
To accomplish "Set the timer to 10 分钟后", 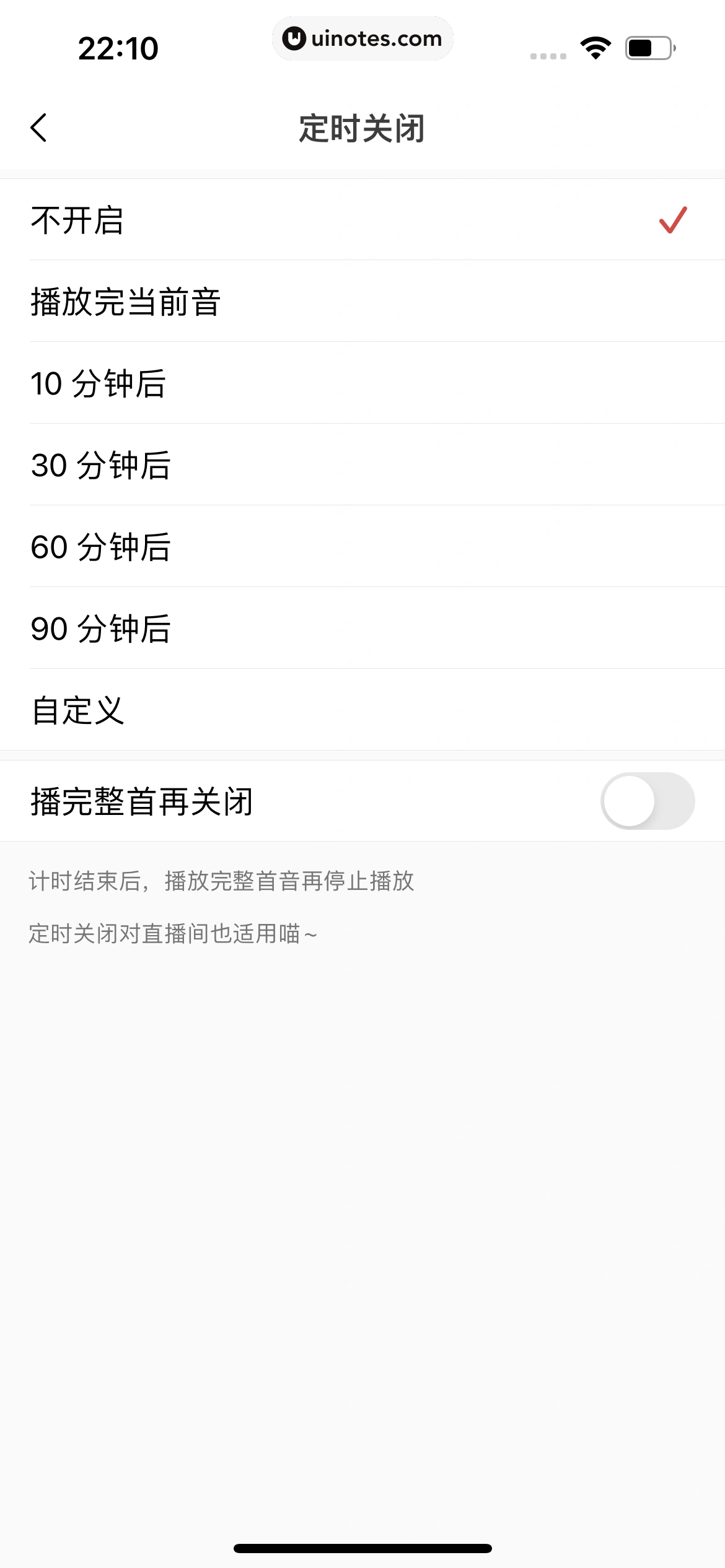I will pos(362,383).
